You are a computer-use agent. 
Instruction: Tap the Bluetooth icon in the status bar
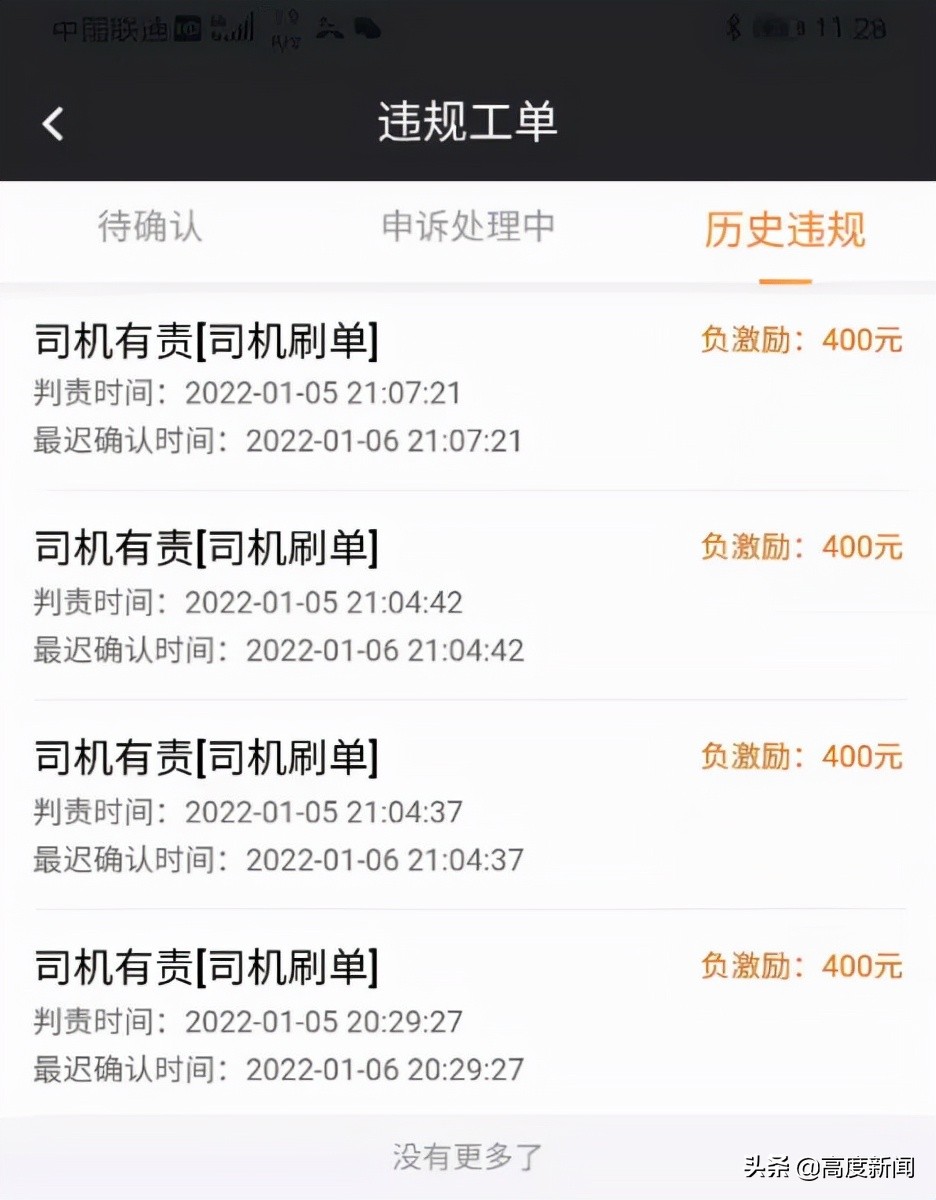[732, 28]
